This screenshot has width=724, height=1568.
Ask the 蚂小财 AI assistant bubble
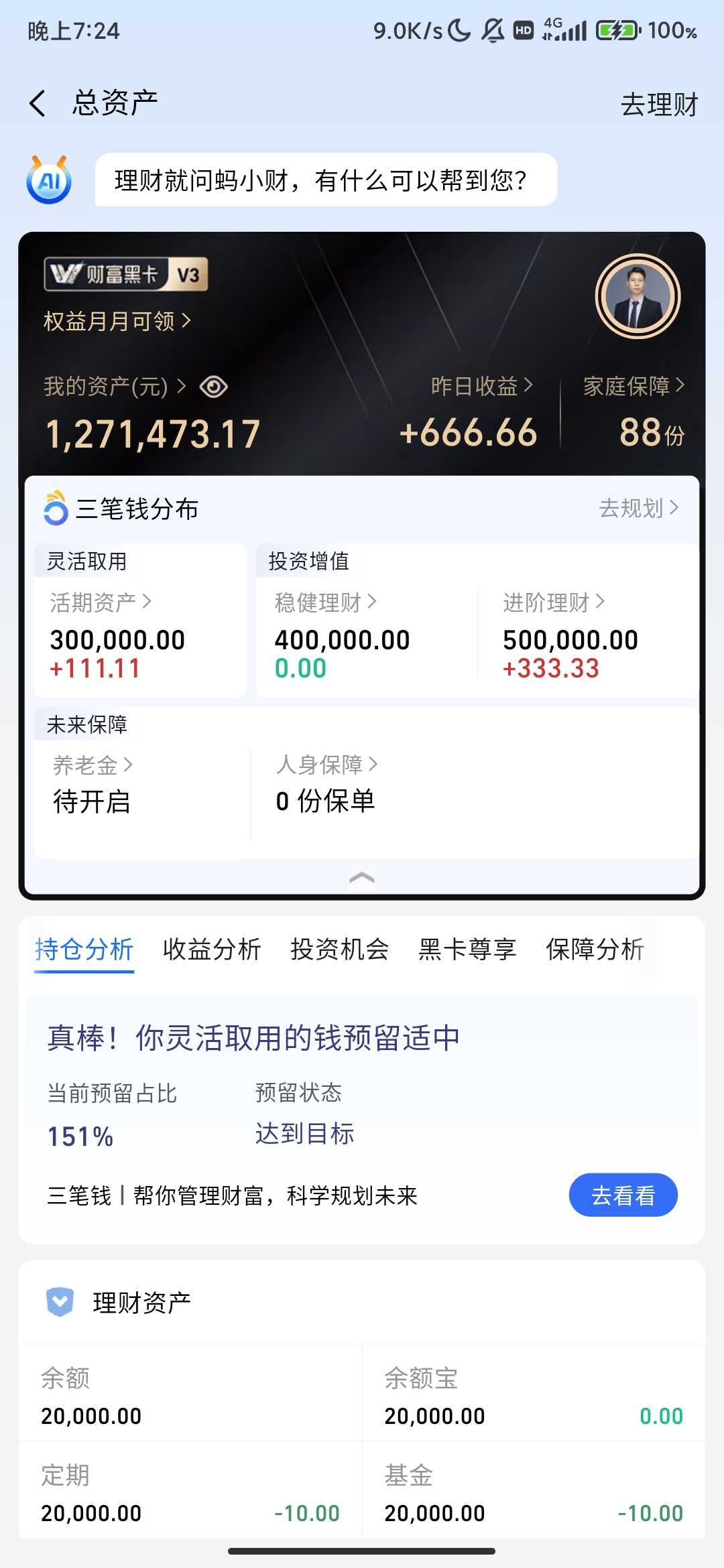pyautogui.click(x=325, y=180)
